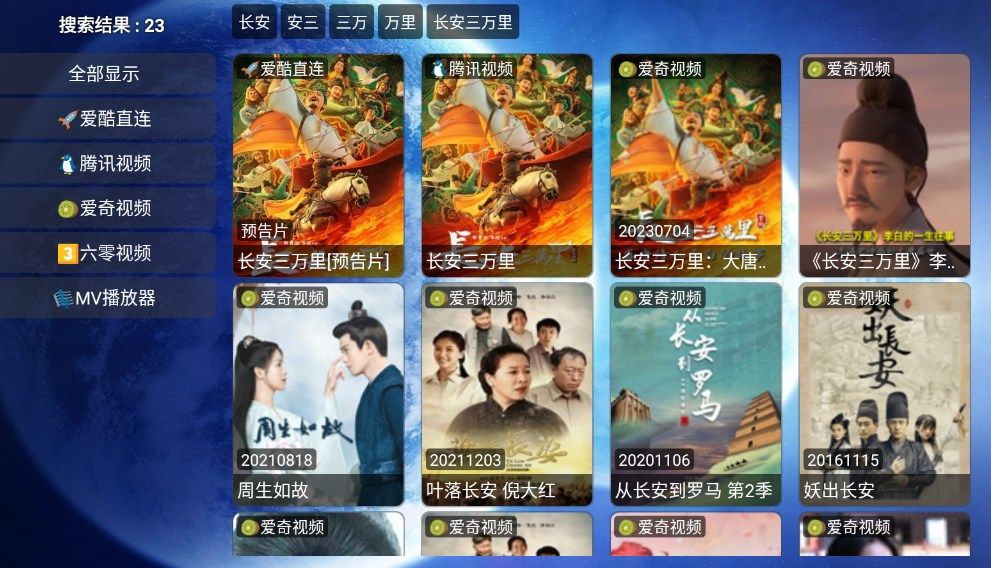991x568 pixels.
Task: Open the 《长安三万里》李.. card
Action: click(884, 165)
